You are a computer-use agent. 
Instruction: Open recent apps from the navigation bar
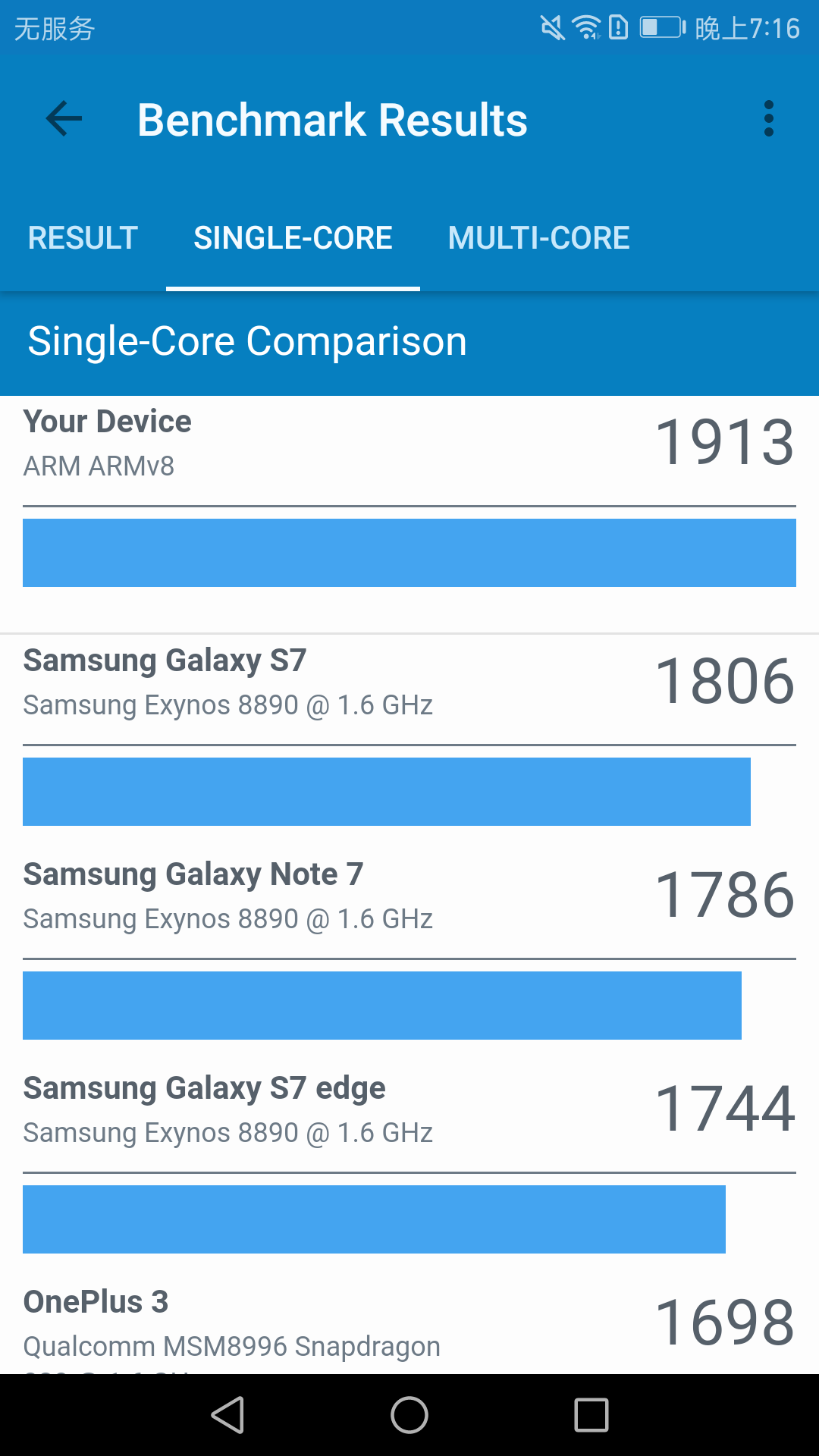pyautogui.click(x=591, y=1415)
